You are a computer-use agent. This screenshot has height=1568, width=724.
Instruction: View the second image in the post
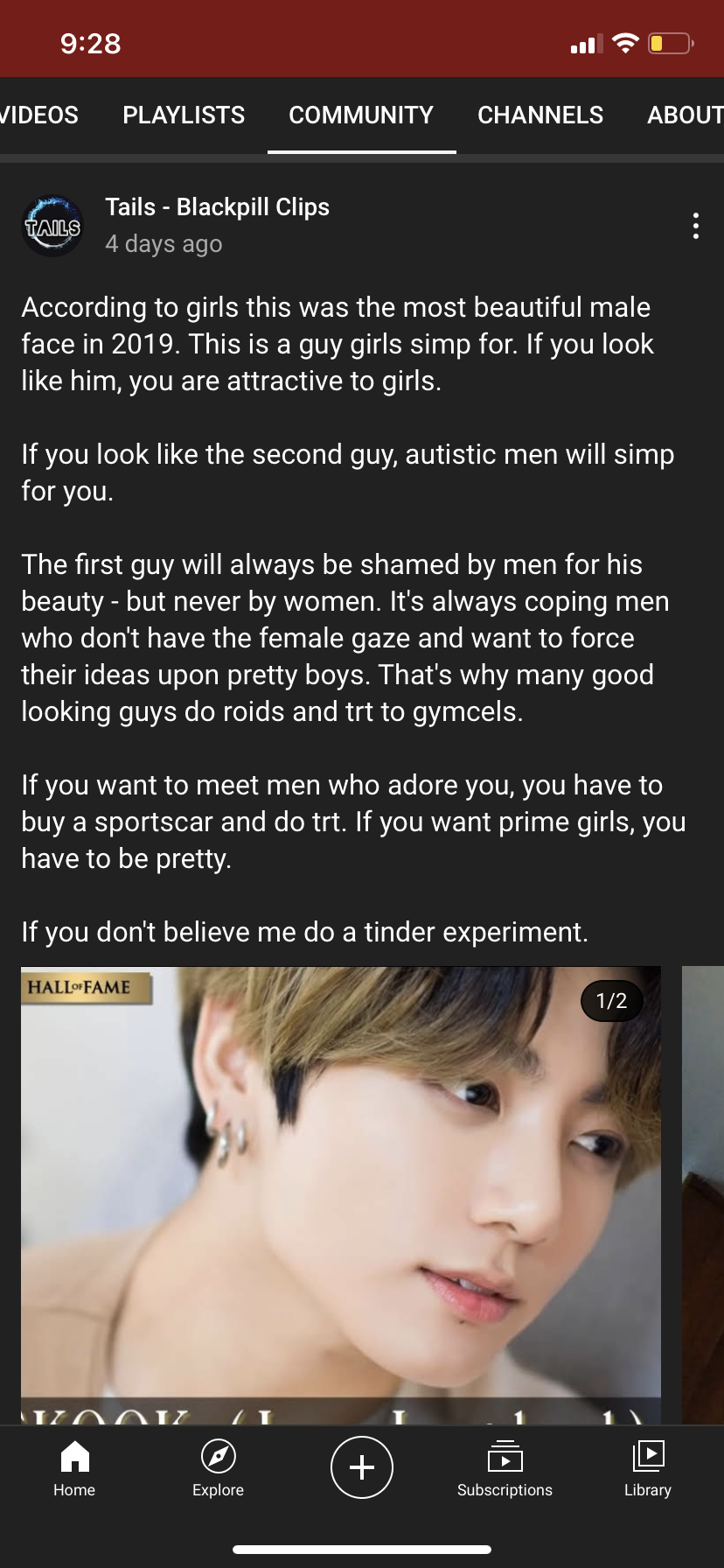[x=704, y=1190]
